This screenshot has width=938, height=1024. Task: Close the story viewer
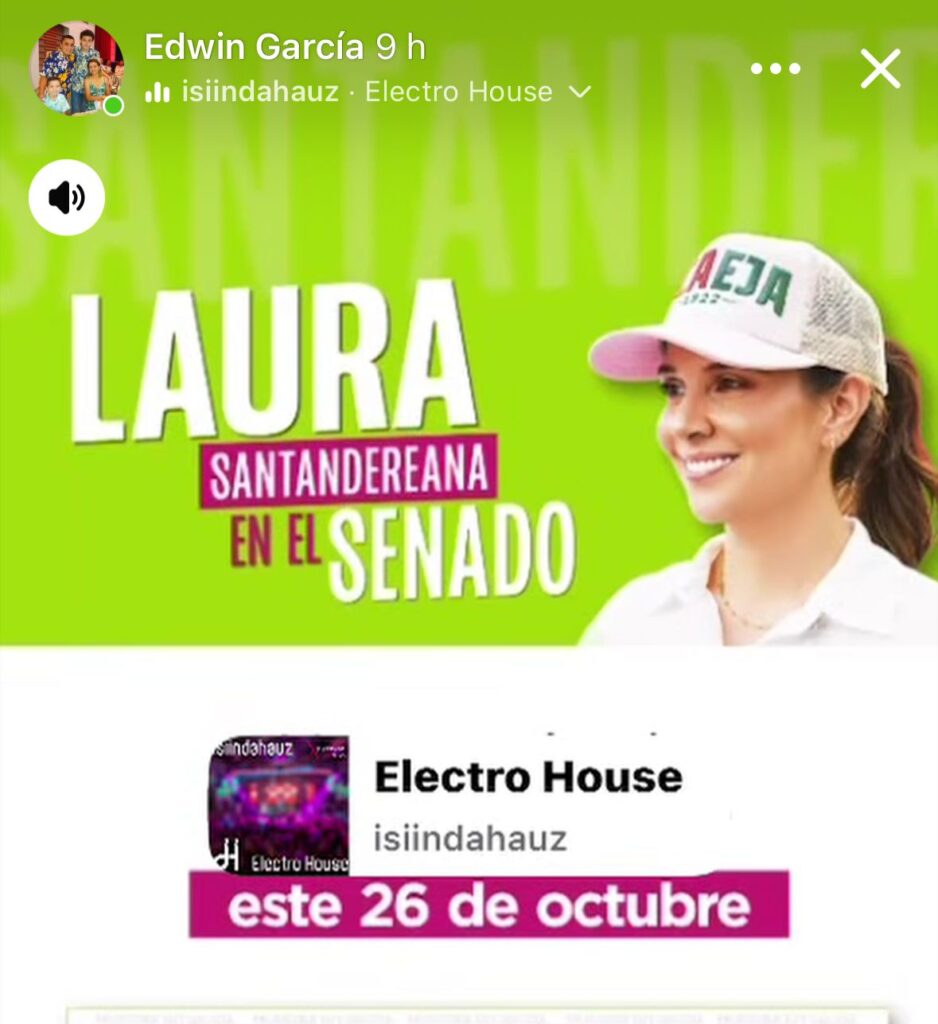coord(880,68)
